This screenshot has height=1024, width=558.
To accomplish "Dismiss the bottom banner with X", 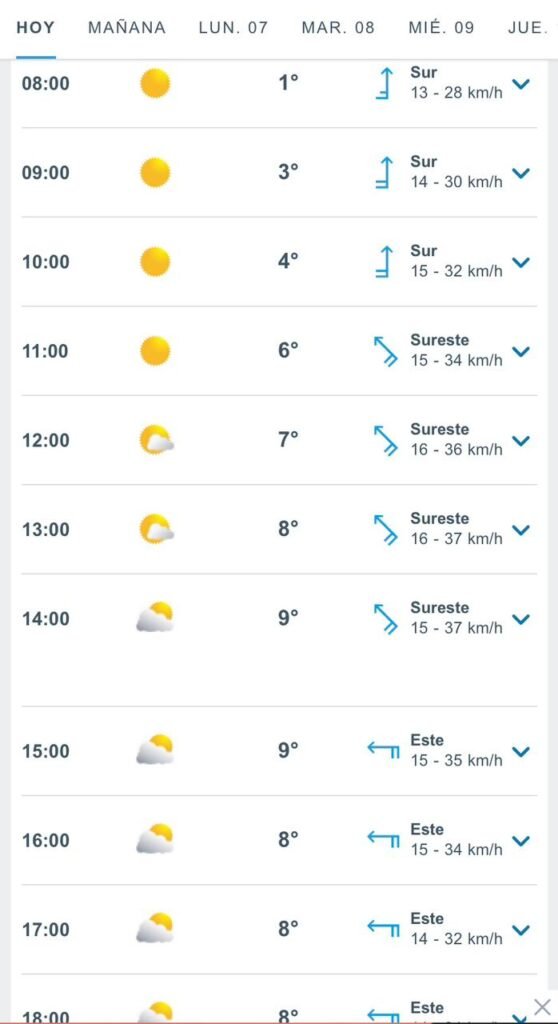I will (x=542, y=1007).
